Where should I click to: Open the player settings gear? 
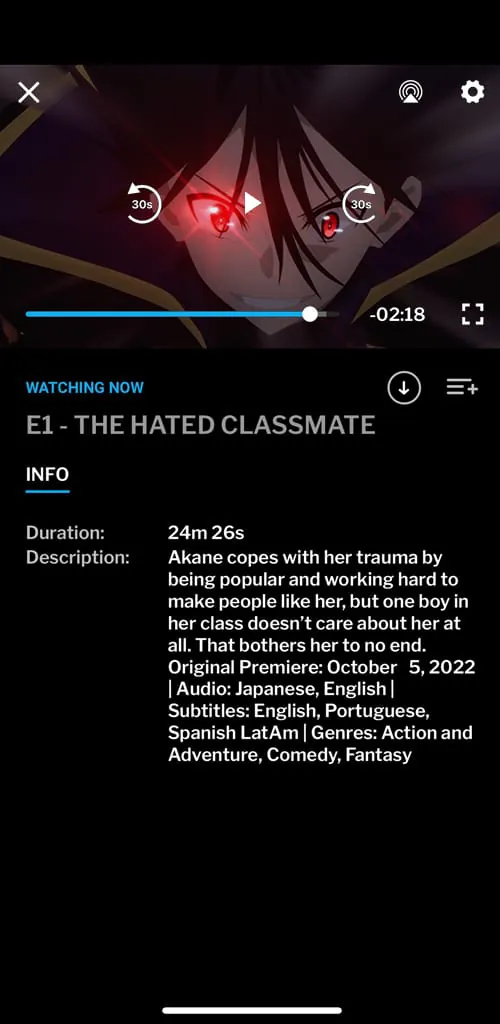click(472, 91)
